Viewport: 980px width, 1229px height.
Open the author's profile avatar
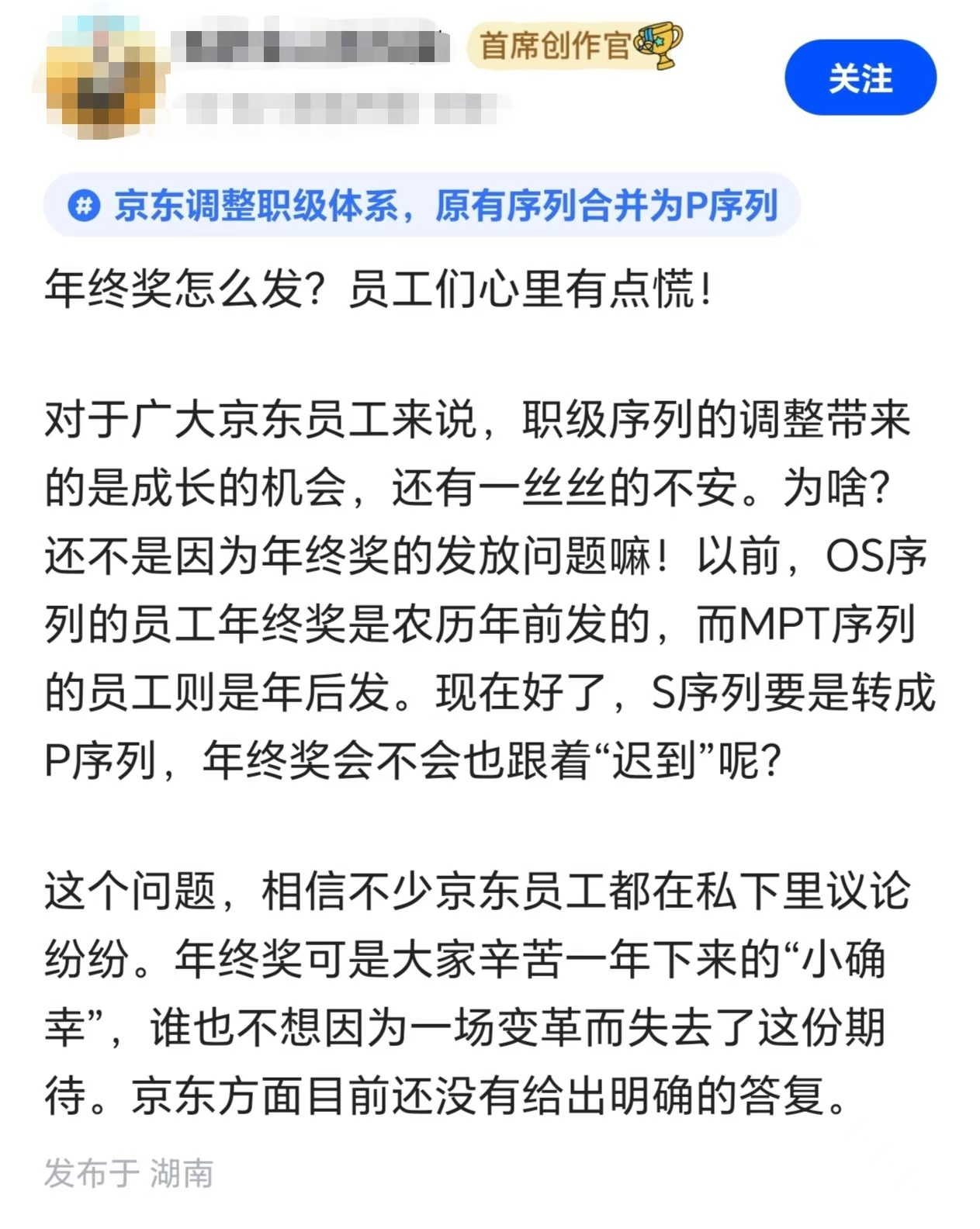pos(101,78)
